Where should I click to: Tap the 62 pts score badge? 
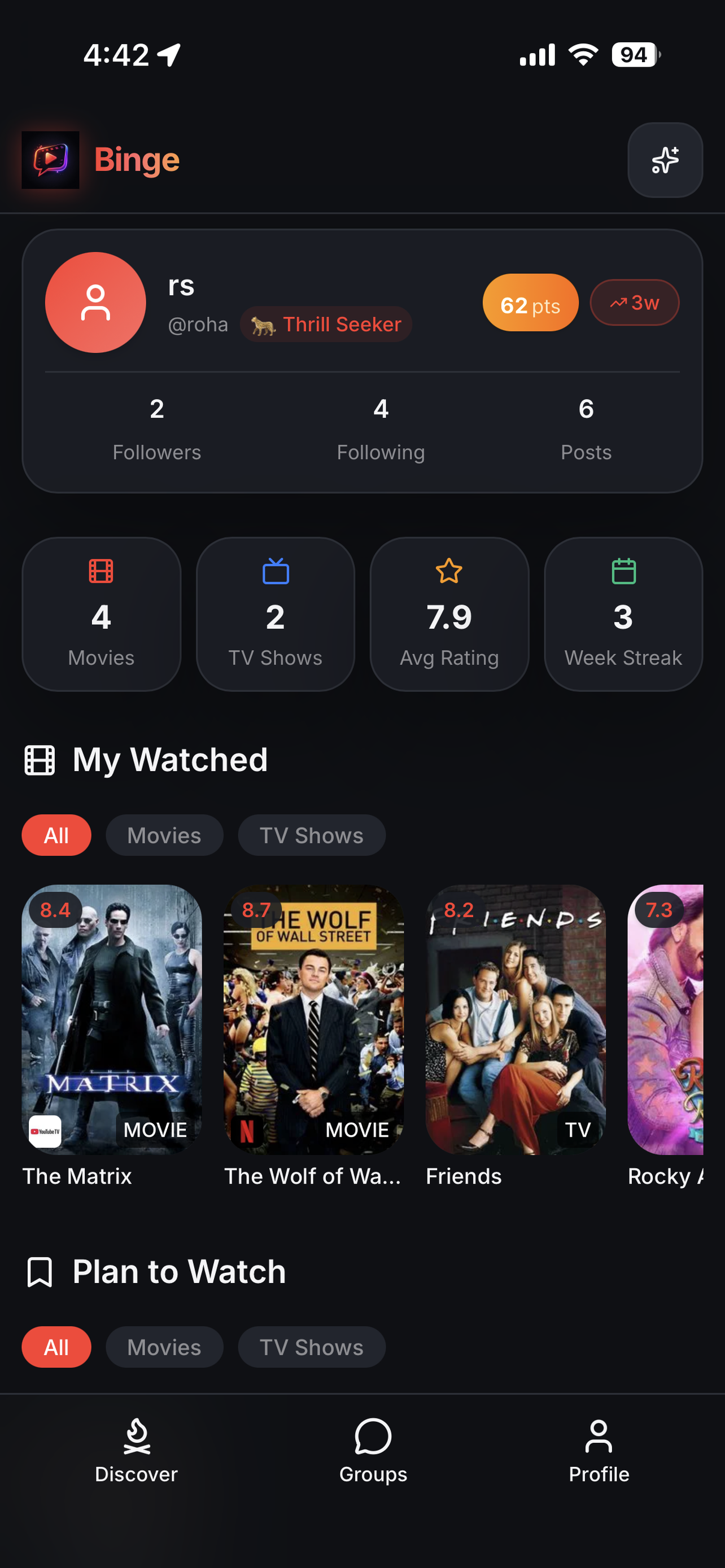(530, 303)
